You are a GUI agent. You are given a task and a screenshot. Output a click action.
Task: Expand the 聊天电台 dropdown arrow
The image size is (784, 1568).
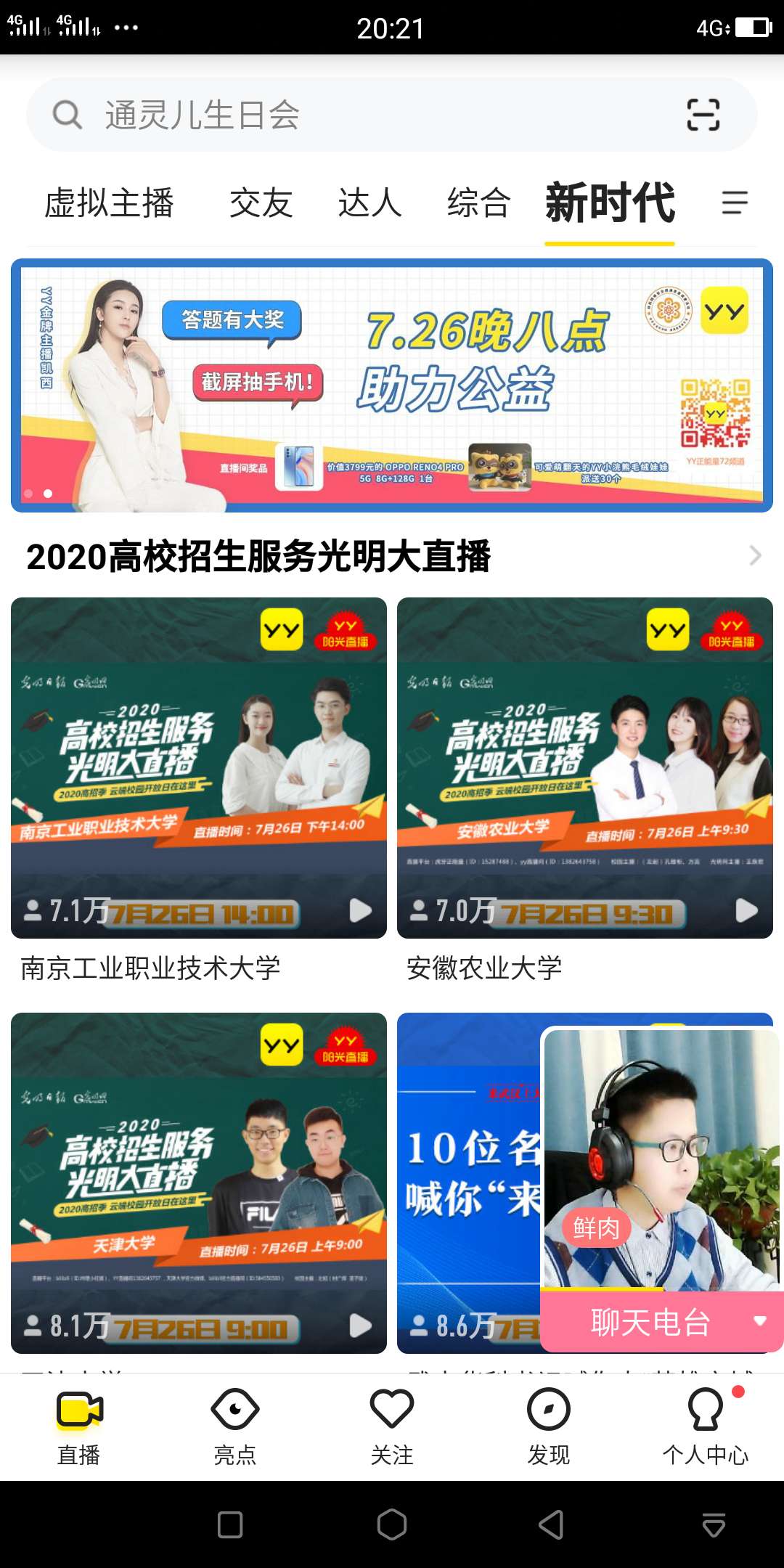[x=760, y=1321]
